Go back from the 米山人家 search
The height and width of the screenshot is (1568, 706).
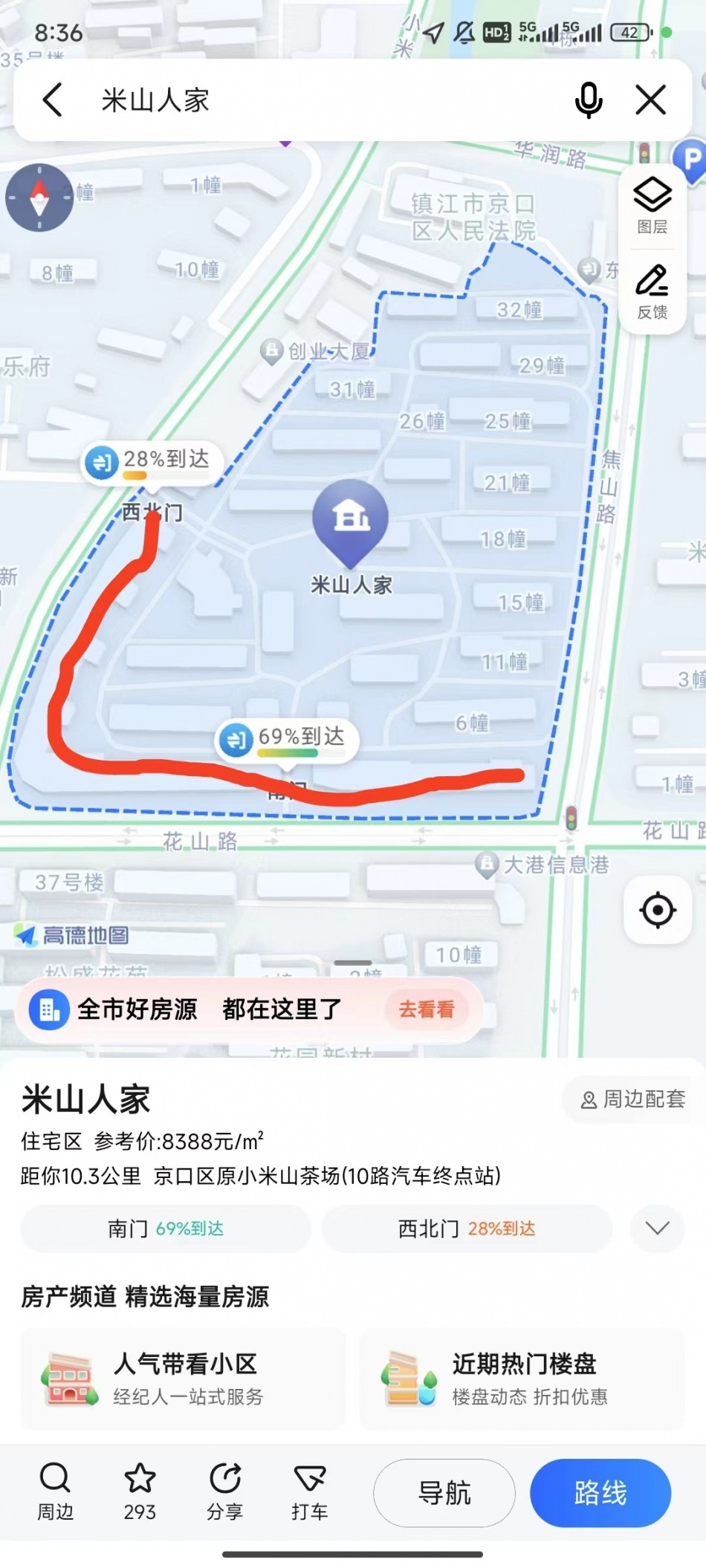click(53, 100)
